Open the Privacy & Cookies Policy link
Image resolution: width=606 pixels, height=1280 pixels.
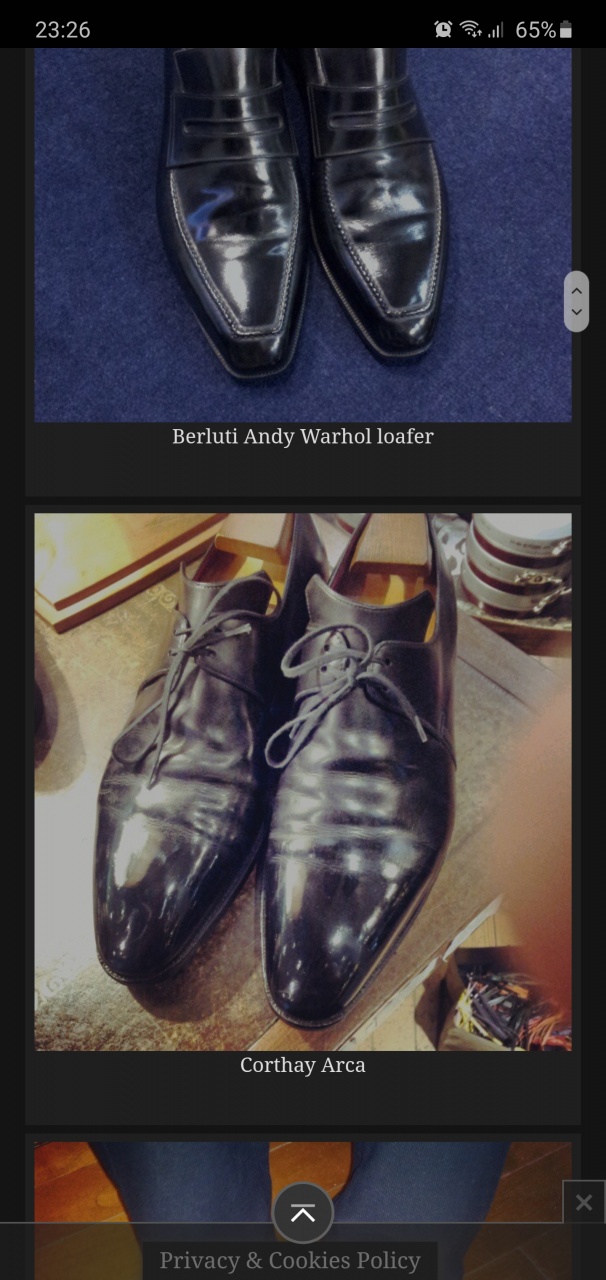290,1260
